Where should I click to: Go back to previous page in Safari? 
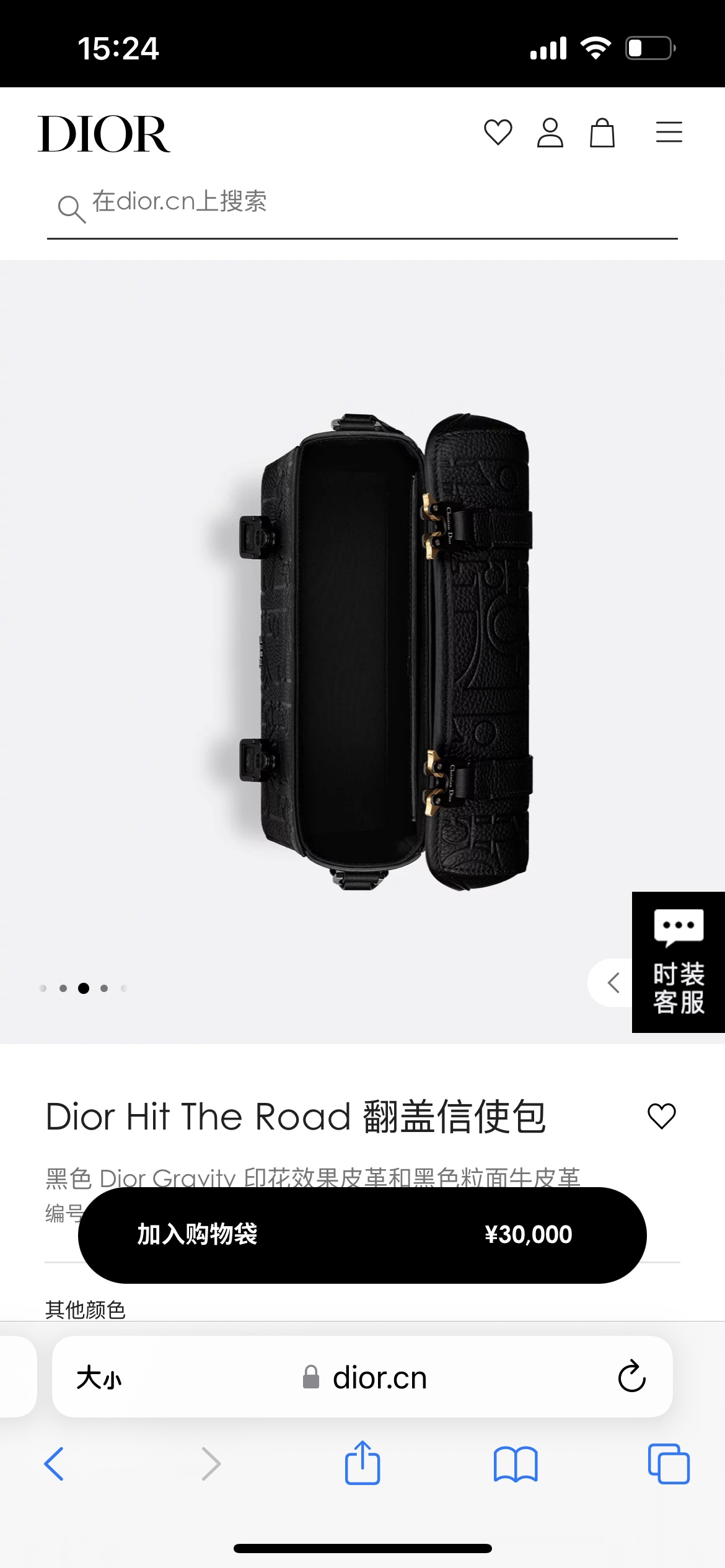55,1463
